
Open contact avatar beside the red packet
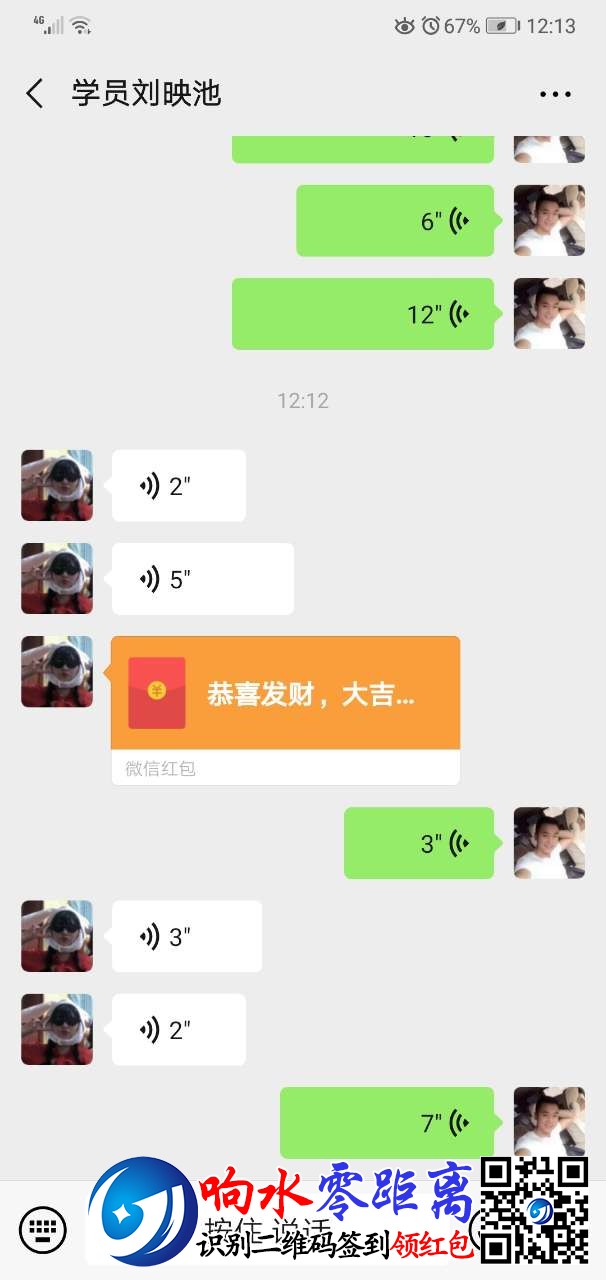pyautogui.click(x=57, y=672)
